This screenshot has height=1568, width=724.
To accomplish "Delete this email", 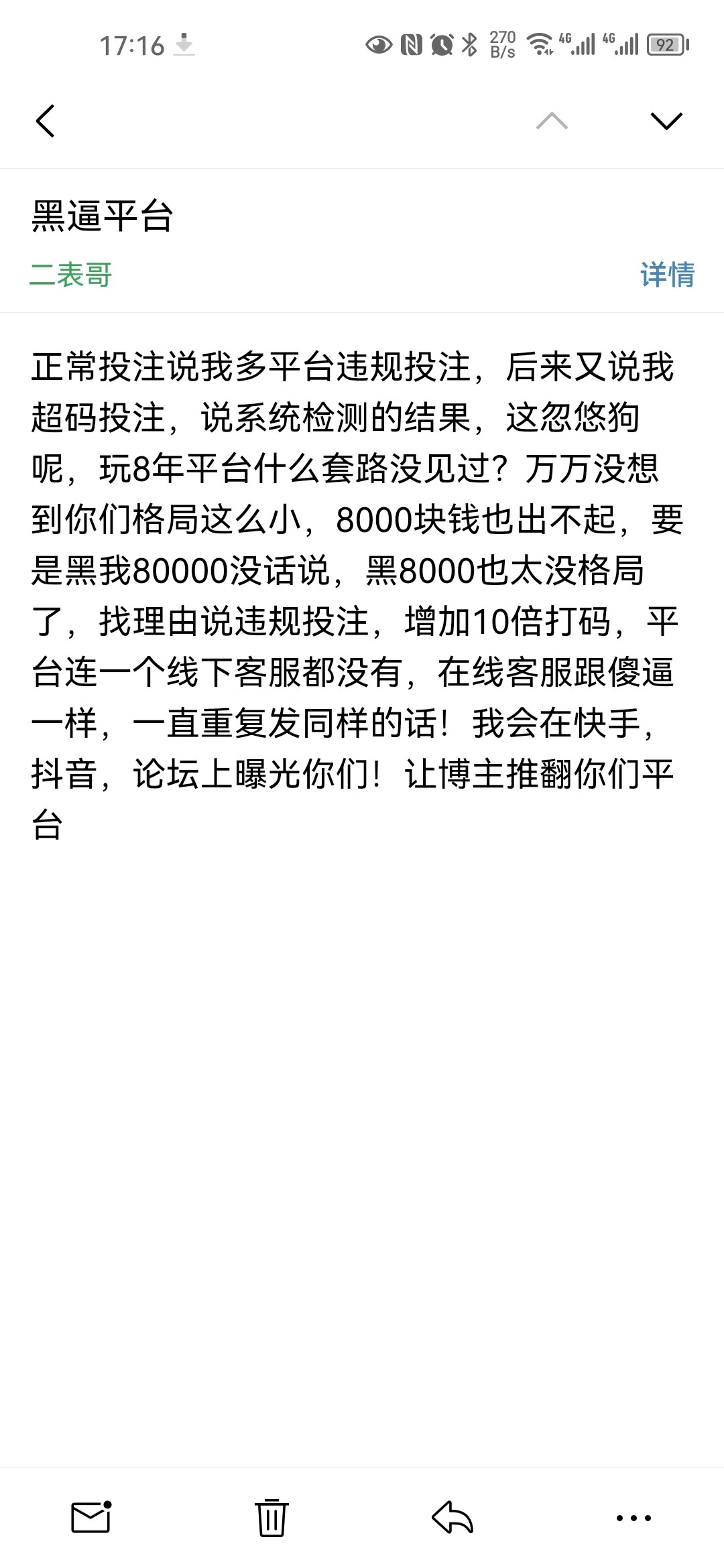I will pyautogui.click(x=271, y=1517).
